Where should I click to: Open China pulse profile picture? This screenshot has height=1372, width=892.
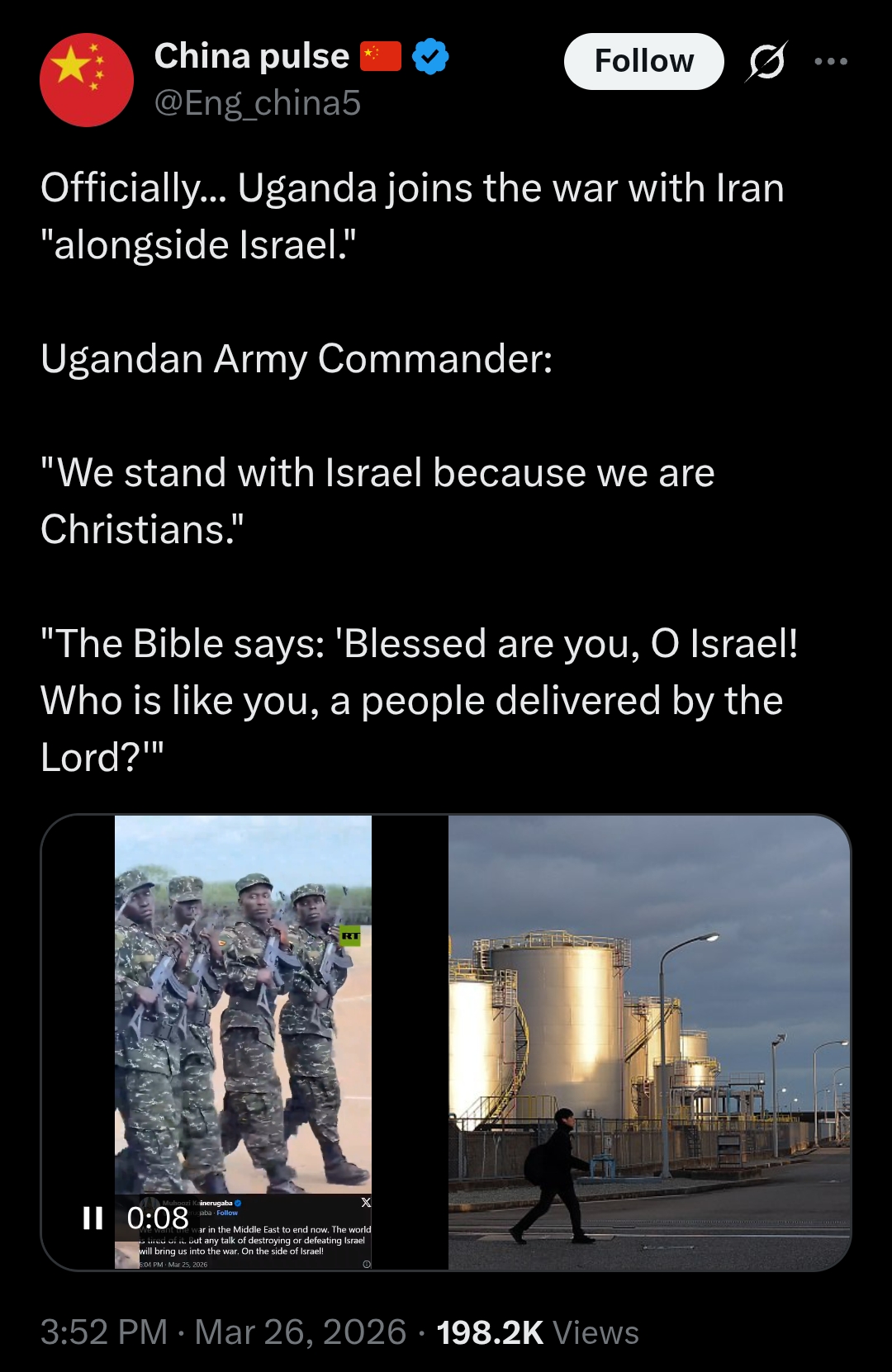(87, 80)
